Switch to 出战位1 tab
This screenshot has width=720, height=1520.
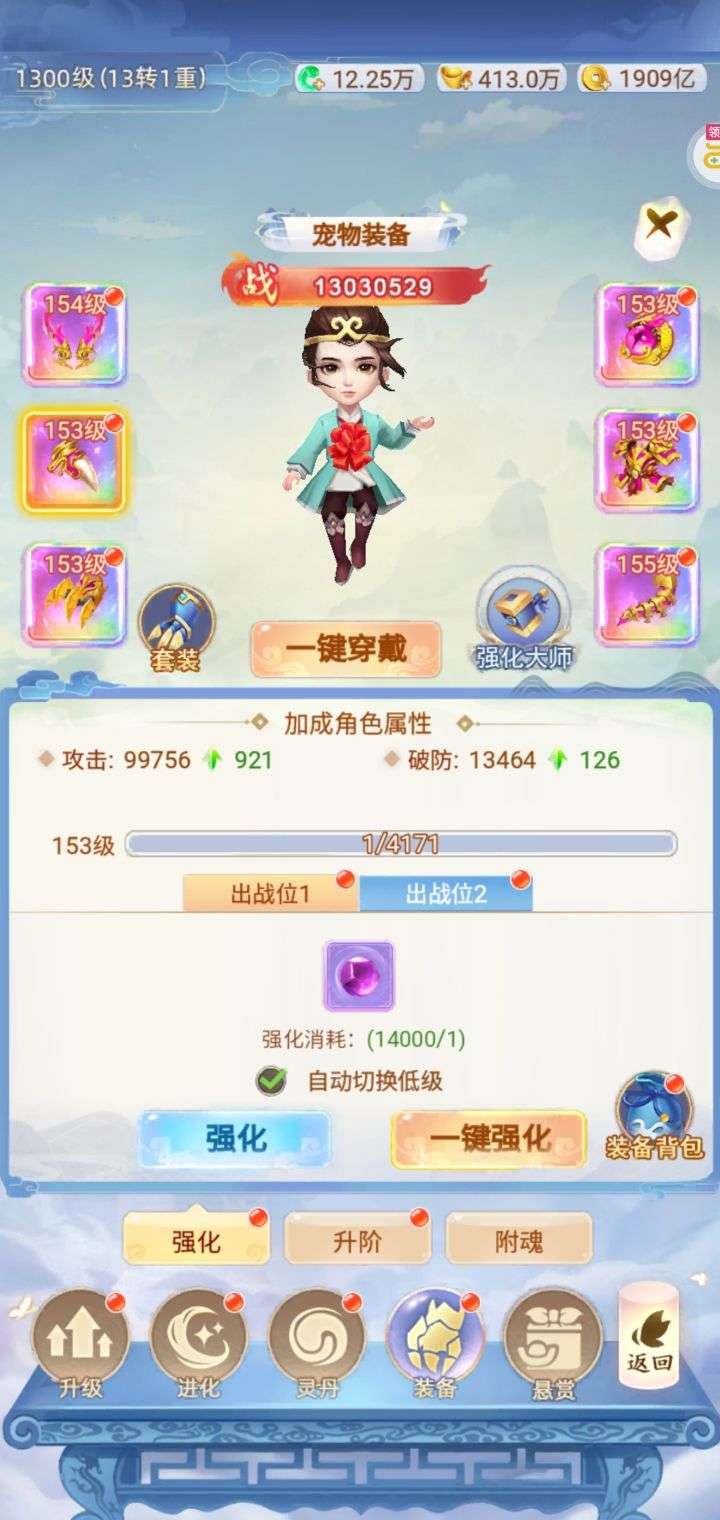[x=270, y=893]
